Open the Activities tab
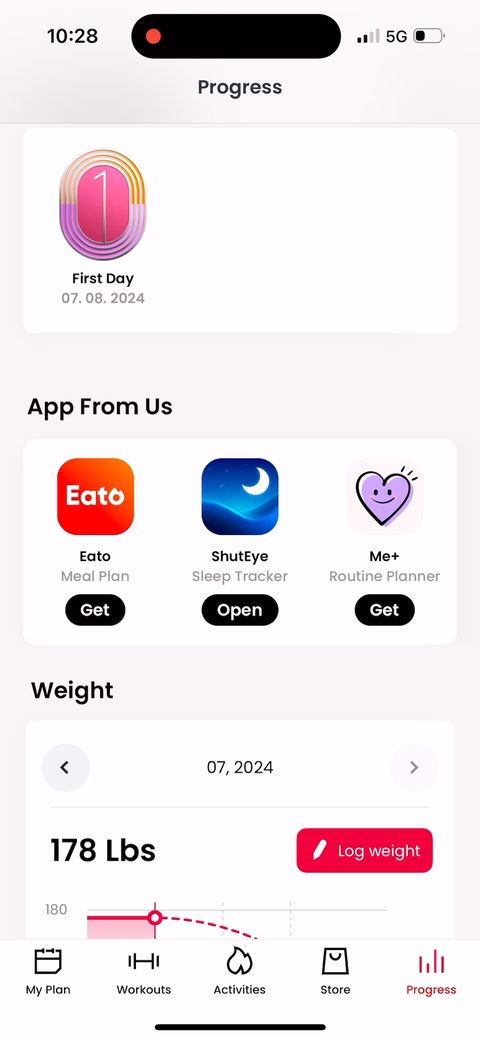480x1040 pixels. coord(239,972)
